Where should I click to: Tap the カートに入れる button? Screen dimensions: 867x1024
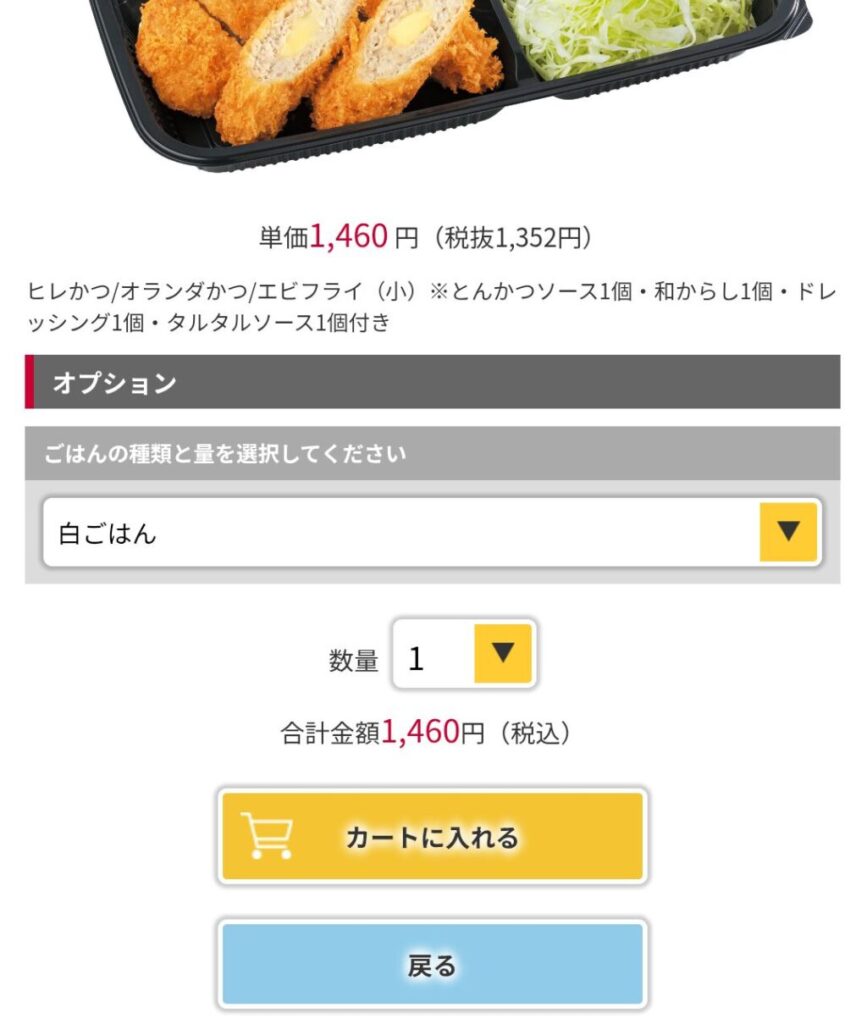click(x=432, y=837)
